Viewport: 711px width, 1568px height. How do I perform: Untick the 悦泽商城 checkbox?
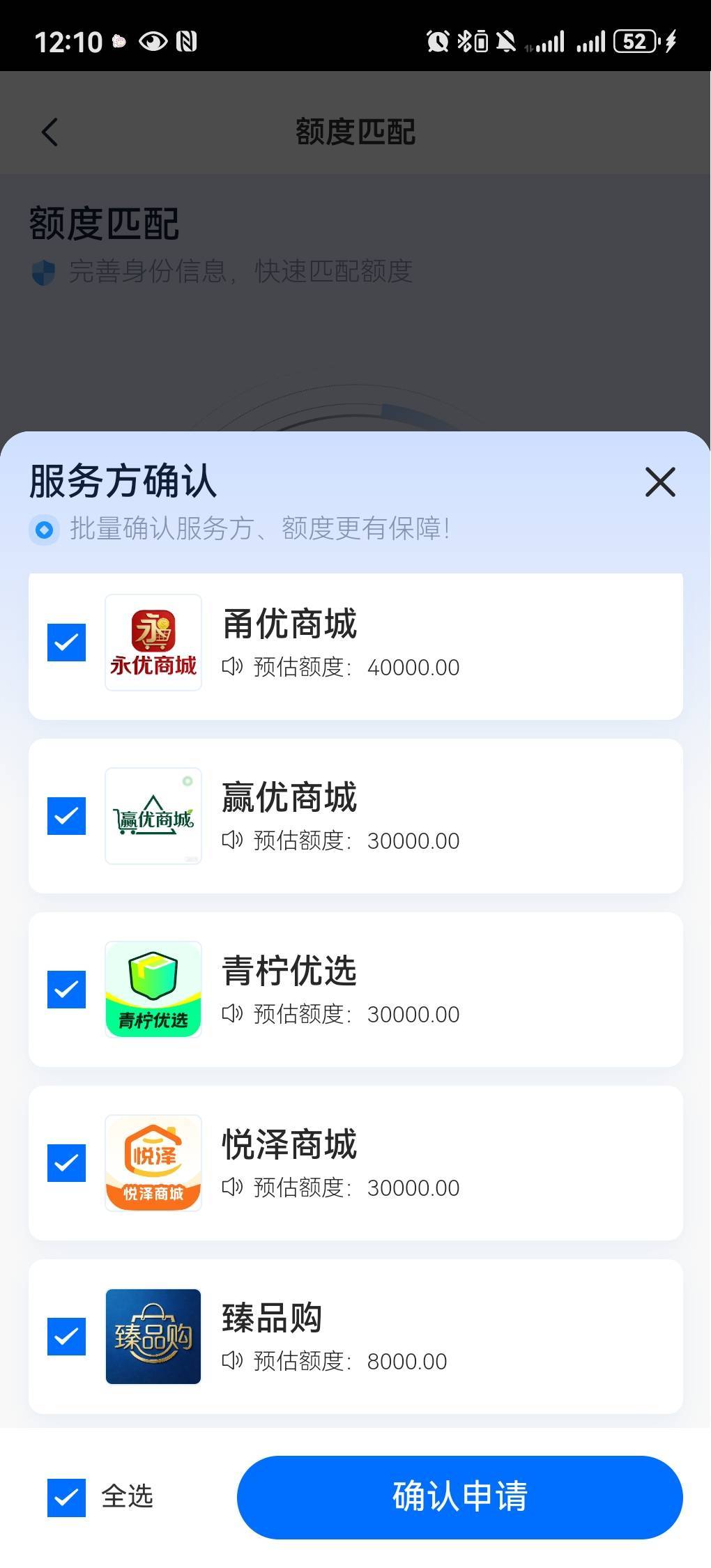coord(66,1162)
